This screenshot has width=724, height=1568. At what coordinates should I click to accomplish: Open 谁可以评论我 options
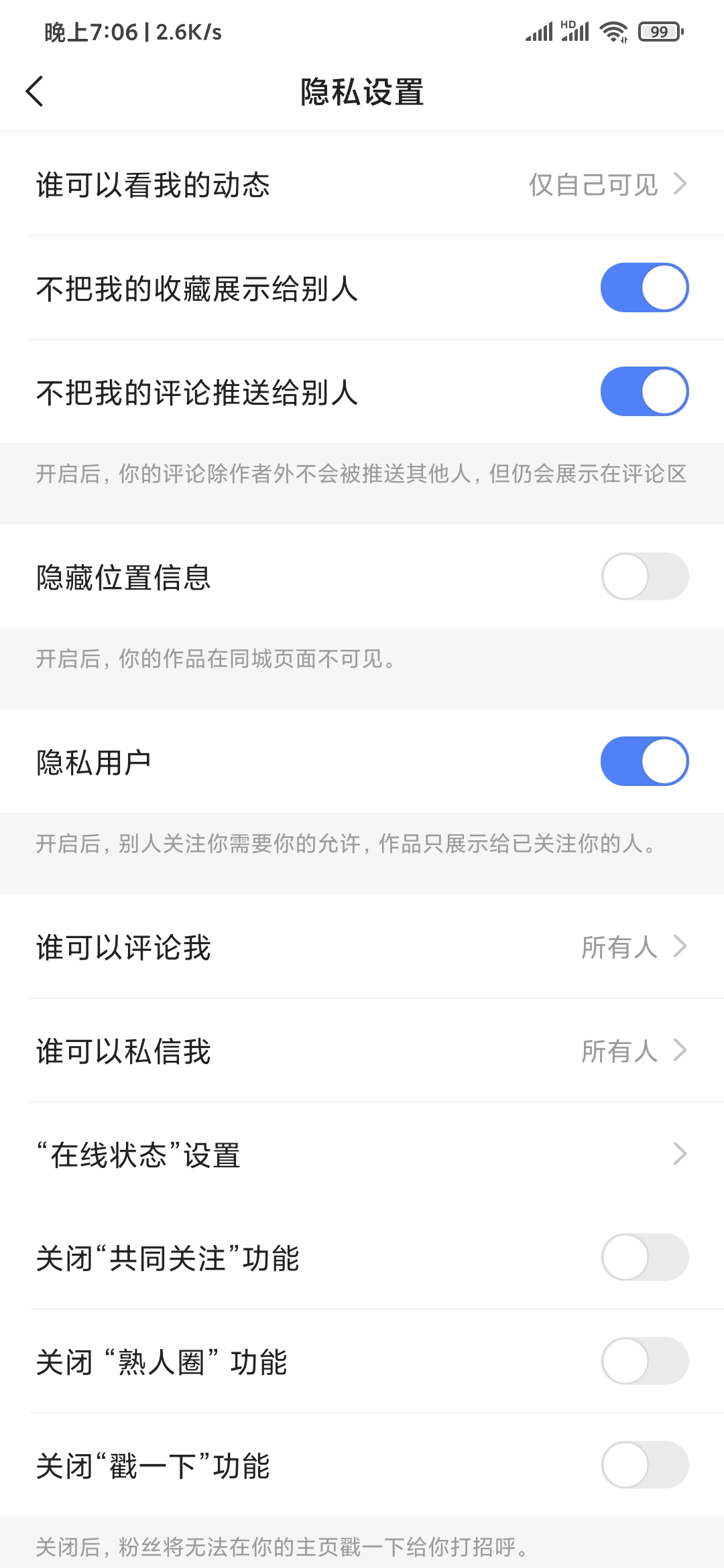tap(362, 947)
